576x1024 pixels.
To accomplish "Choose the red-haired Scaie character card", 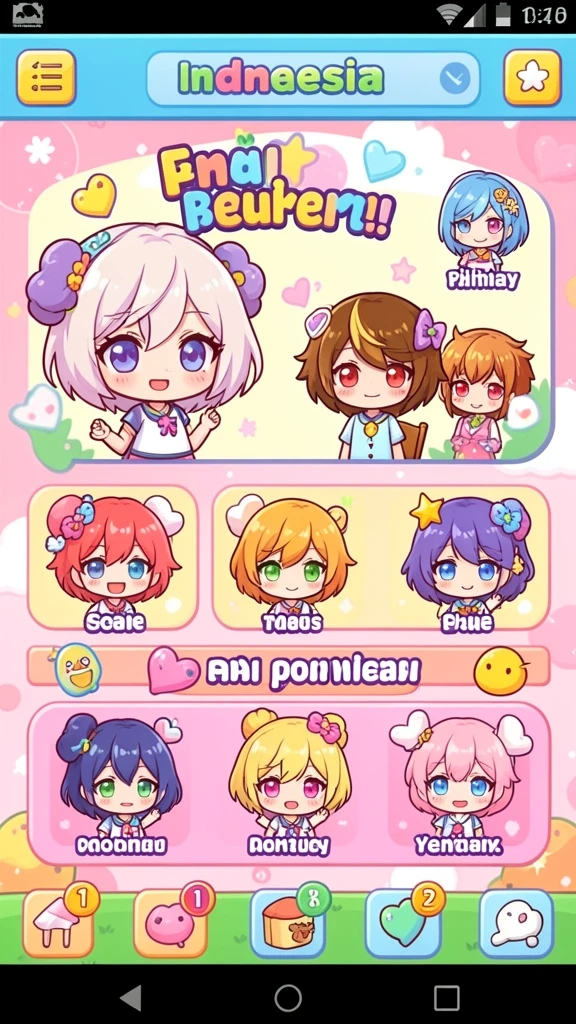I will [113, 557].
